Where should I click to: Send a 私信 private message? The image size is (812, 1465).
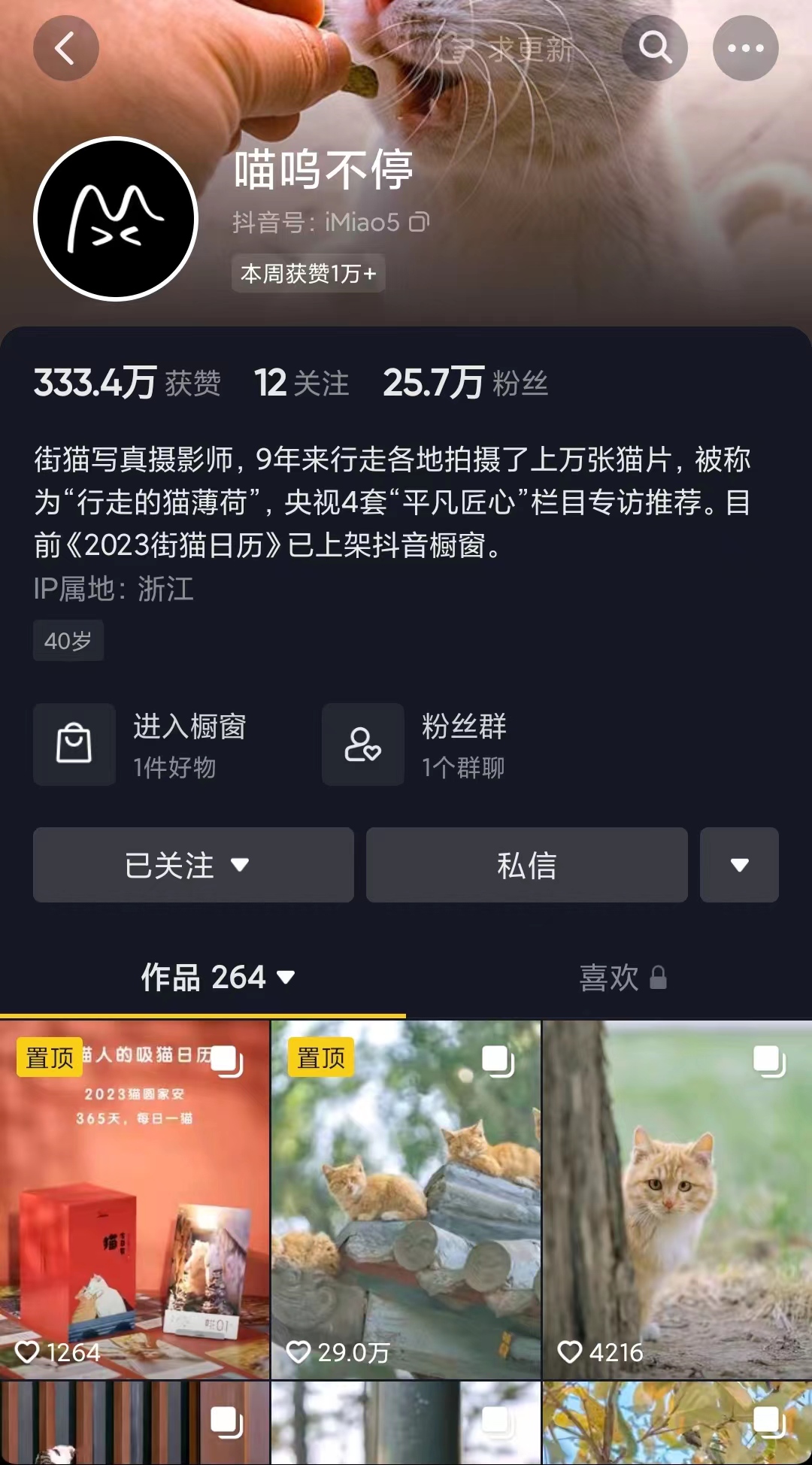[526, 865]
